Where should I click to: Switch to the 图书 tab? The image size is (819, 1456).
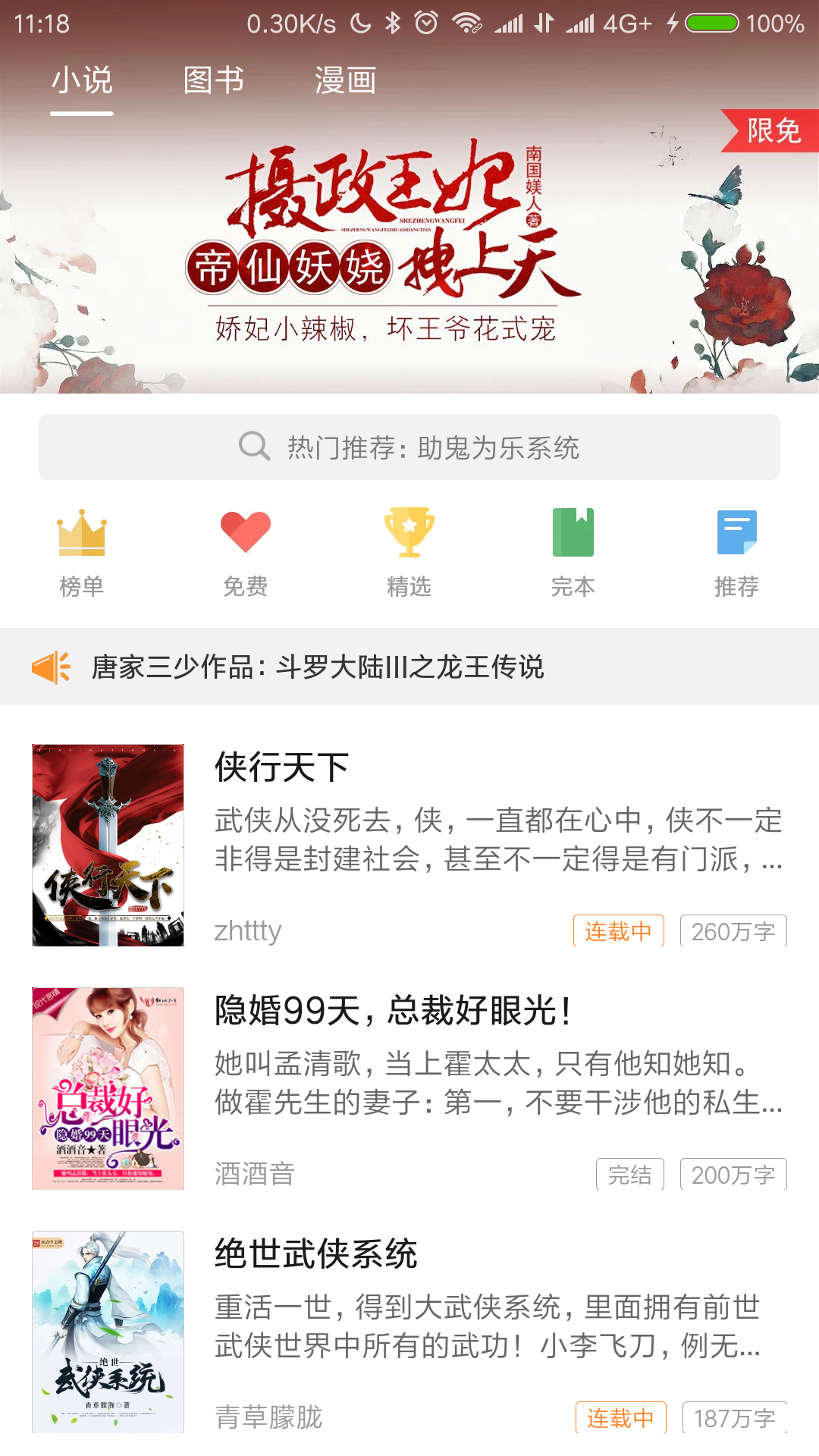(213, 80)
